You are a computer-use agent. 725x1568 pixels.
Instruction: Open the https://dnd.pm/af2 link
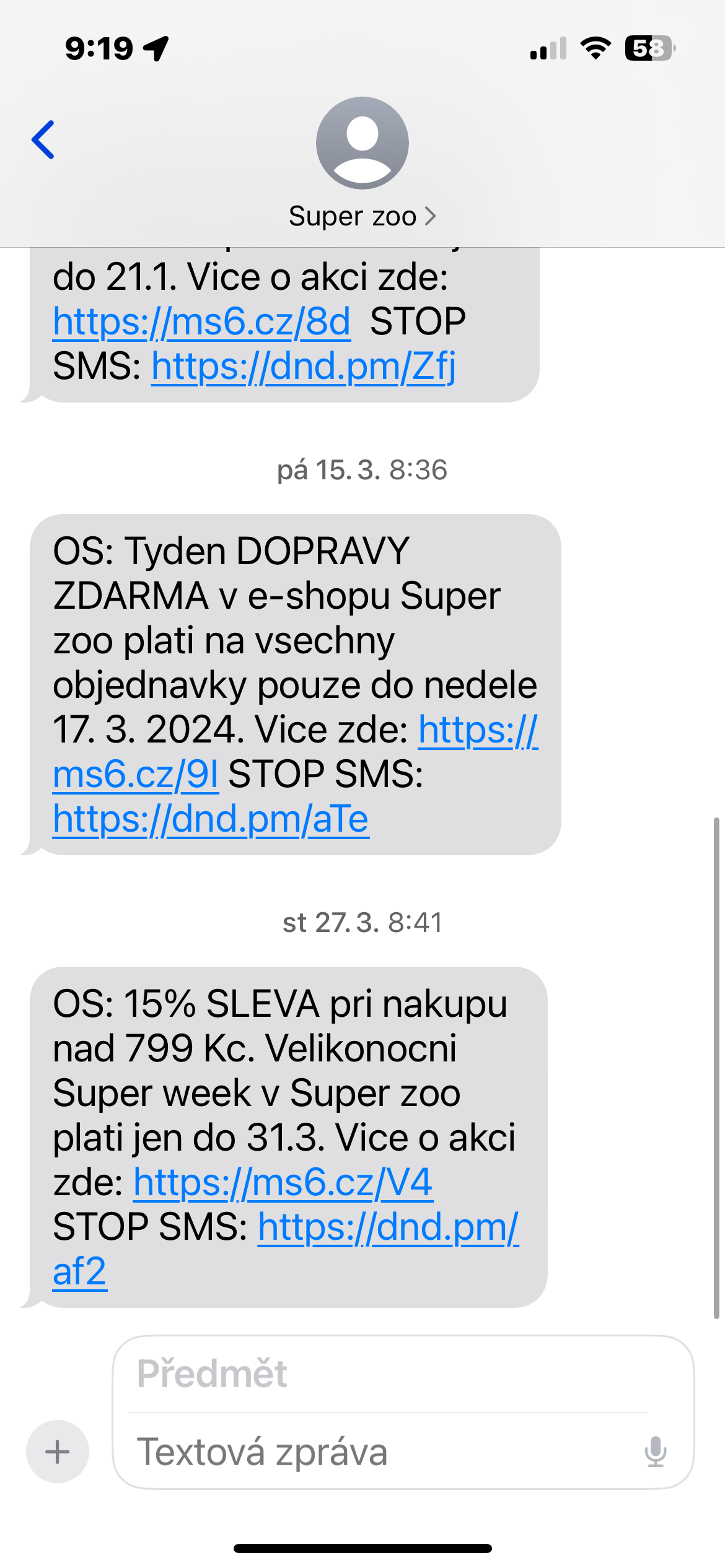tap(387, 1227)
